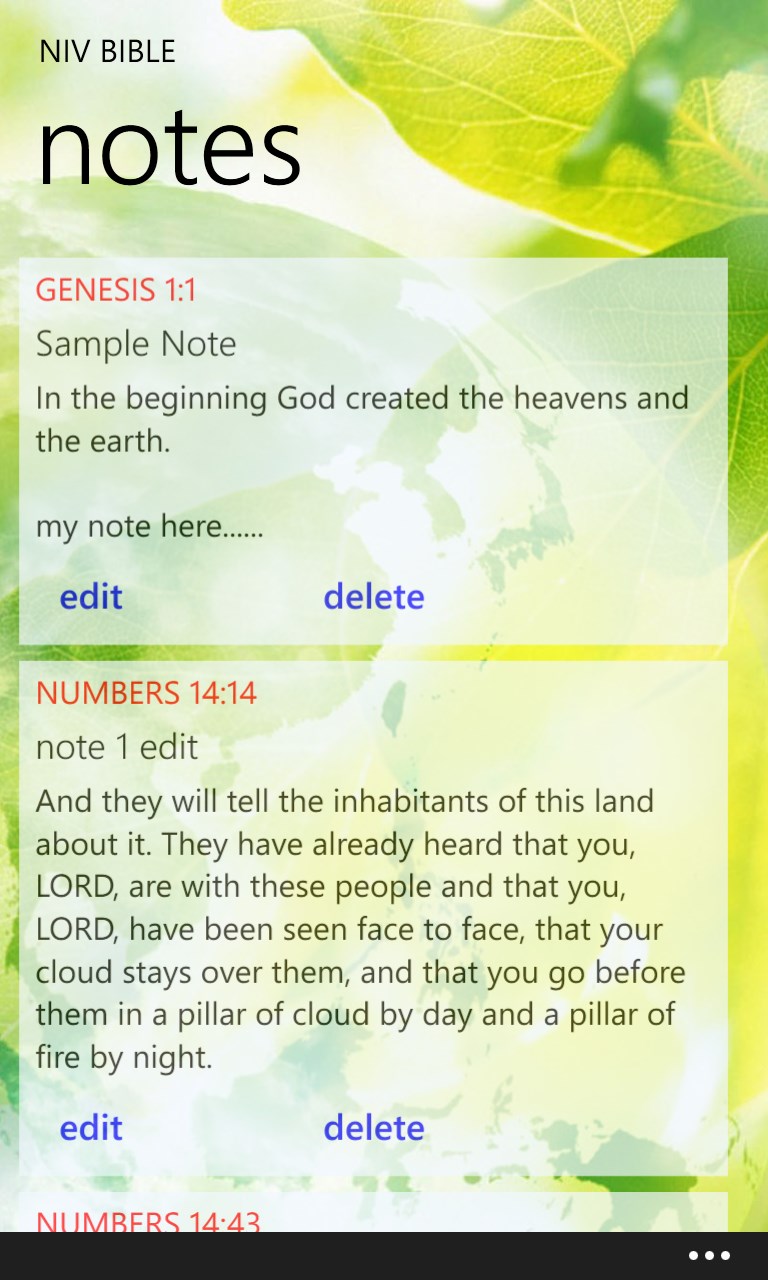Viewport: 768px width, 1280px height.
Task: Tap the rightmost dot of the ellipsis
Action: tap(725, 1254)
